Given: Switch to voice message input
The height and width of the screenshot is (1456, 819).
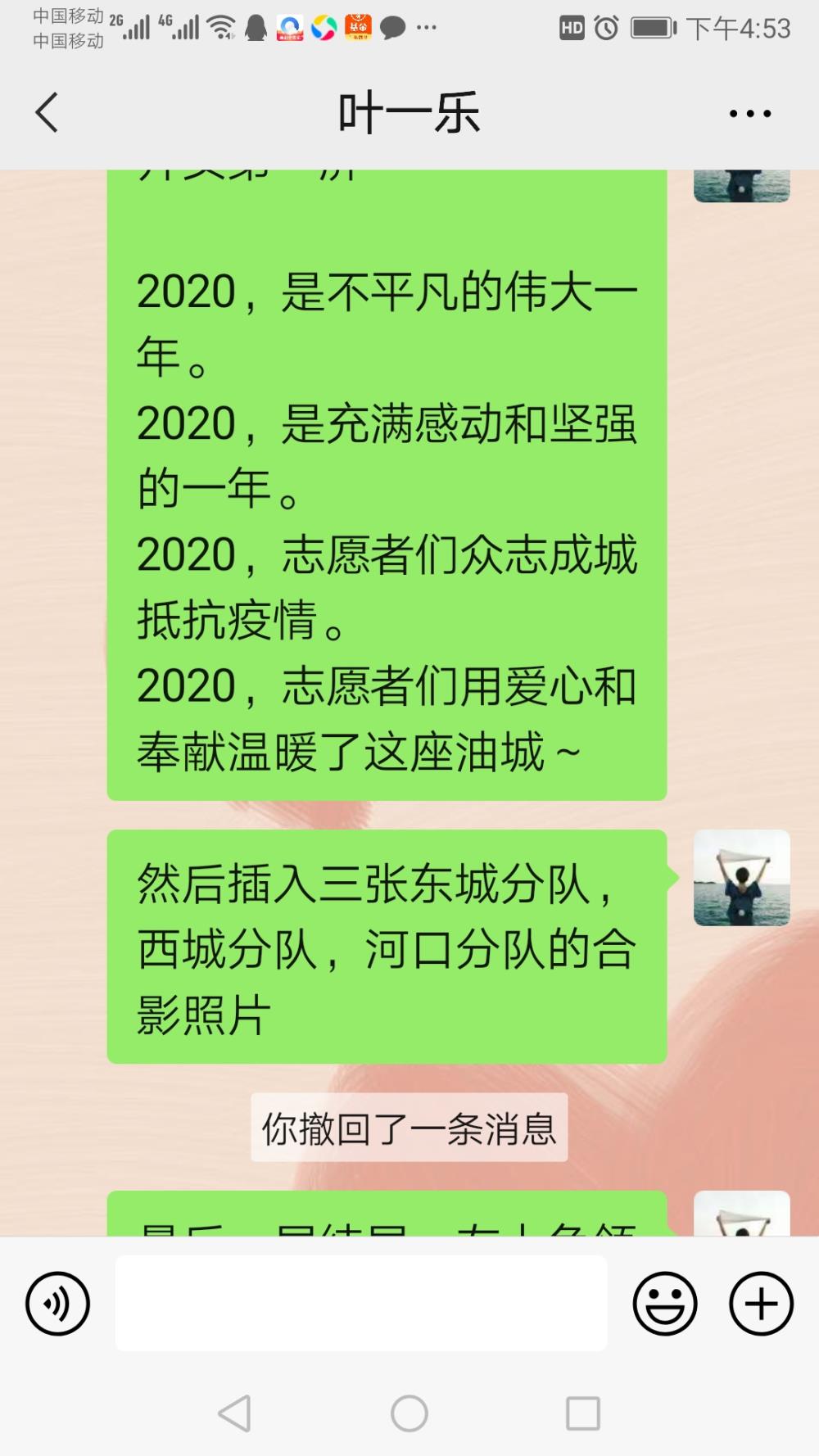Looking at the screenshot, I should (57, 1304).
